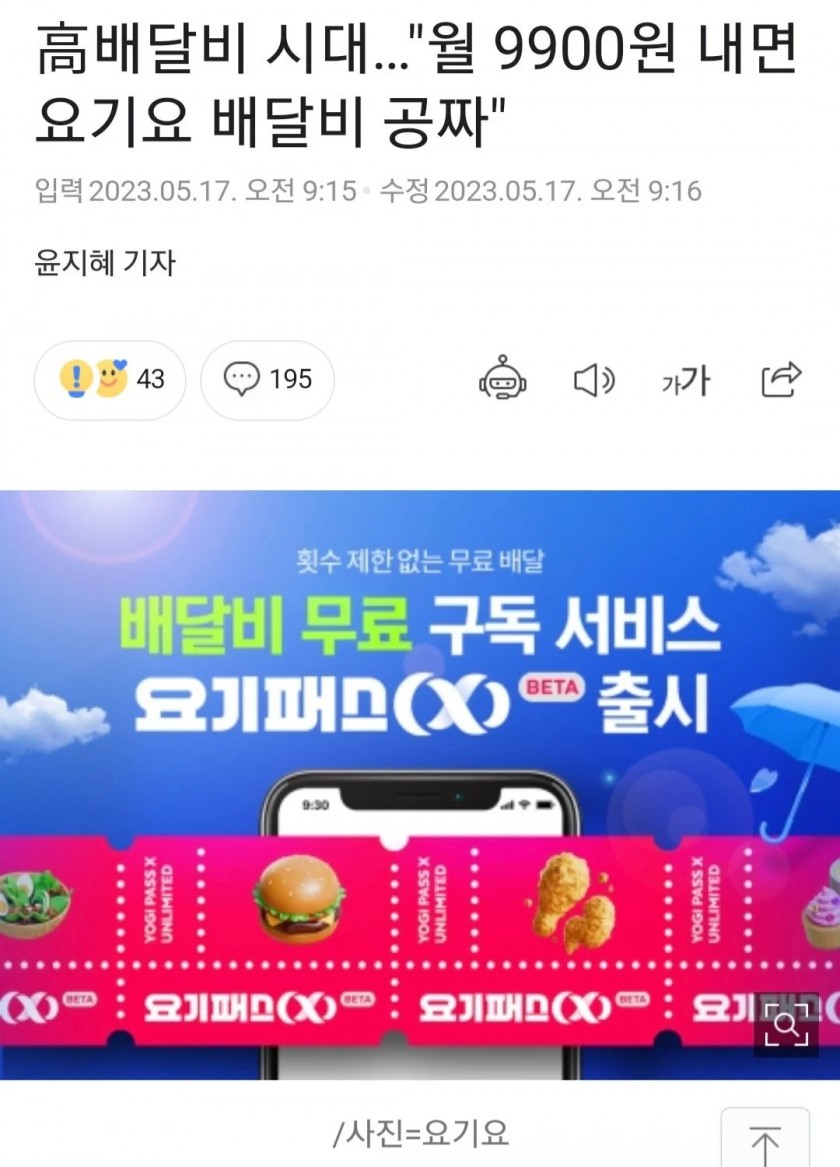Open the reactions button showing 43
Viewport: 840px width, 1167px height.
(x=110, y=380)
